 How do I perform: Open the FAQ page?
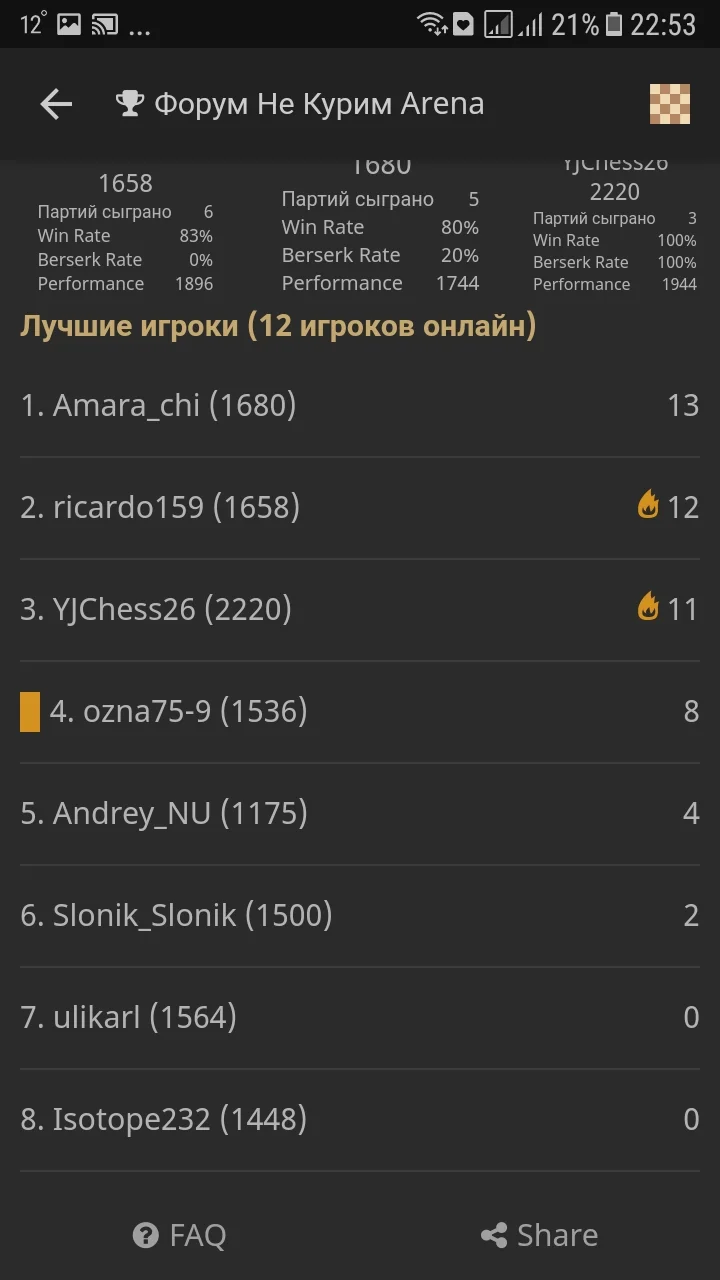pyautogui.click(x=178, y=1235)
